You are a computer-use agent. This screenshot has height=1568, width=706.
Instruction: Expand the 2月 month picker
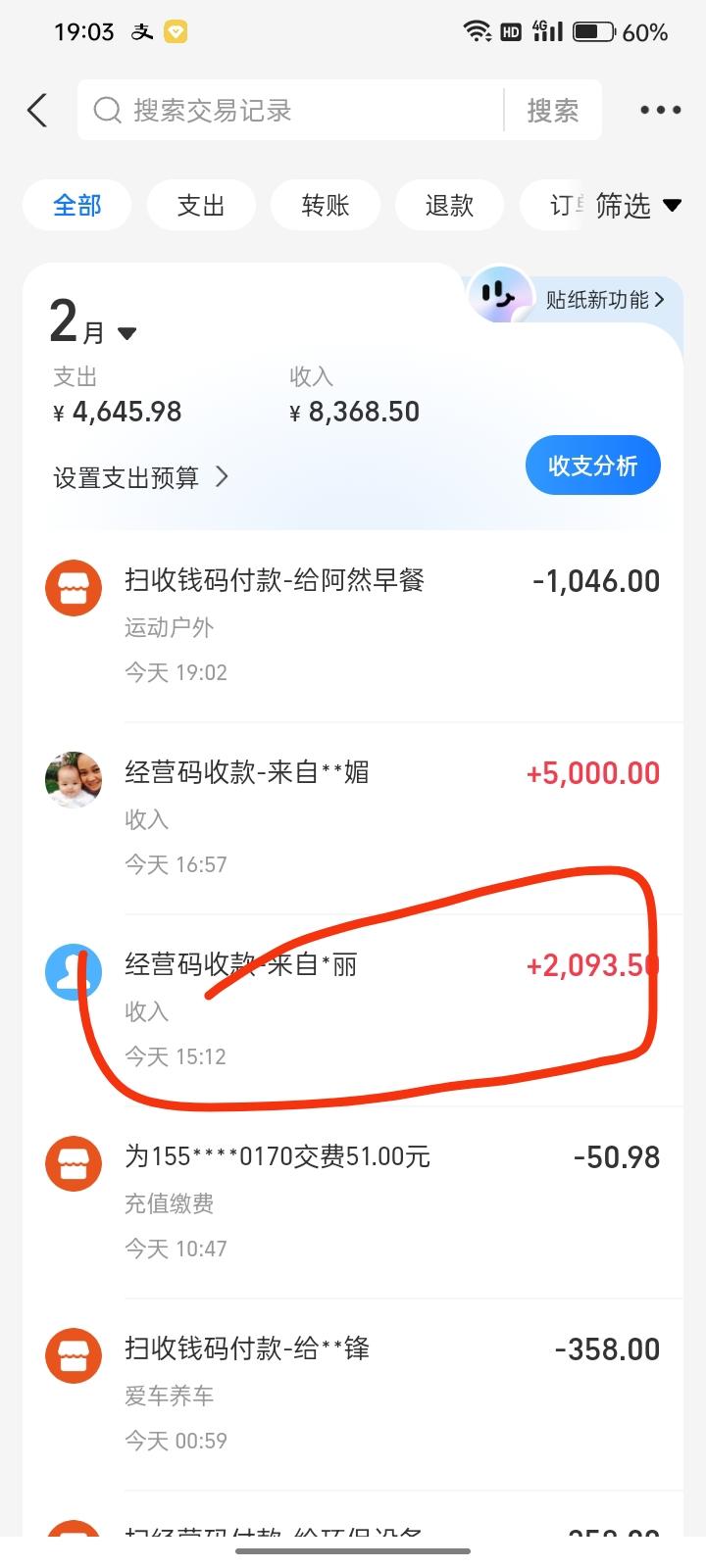tap(93, 325)
